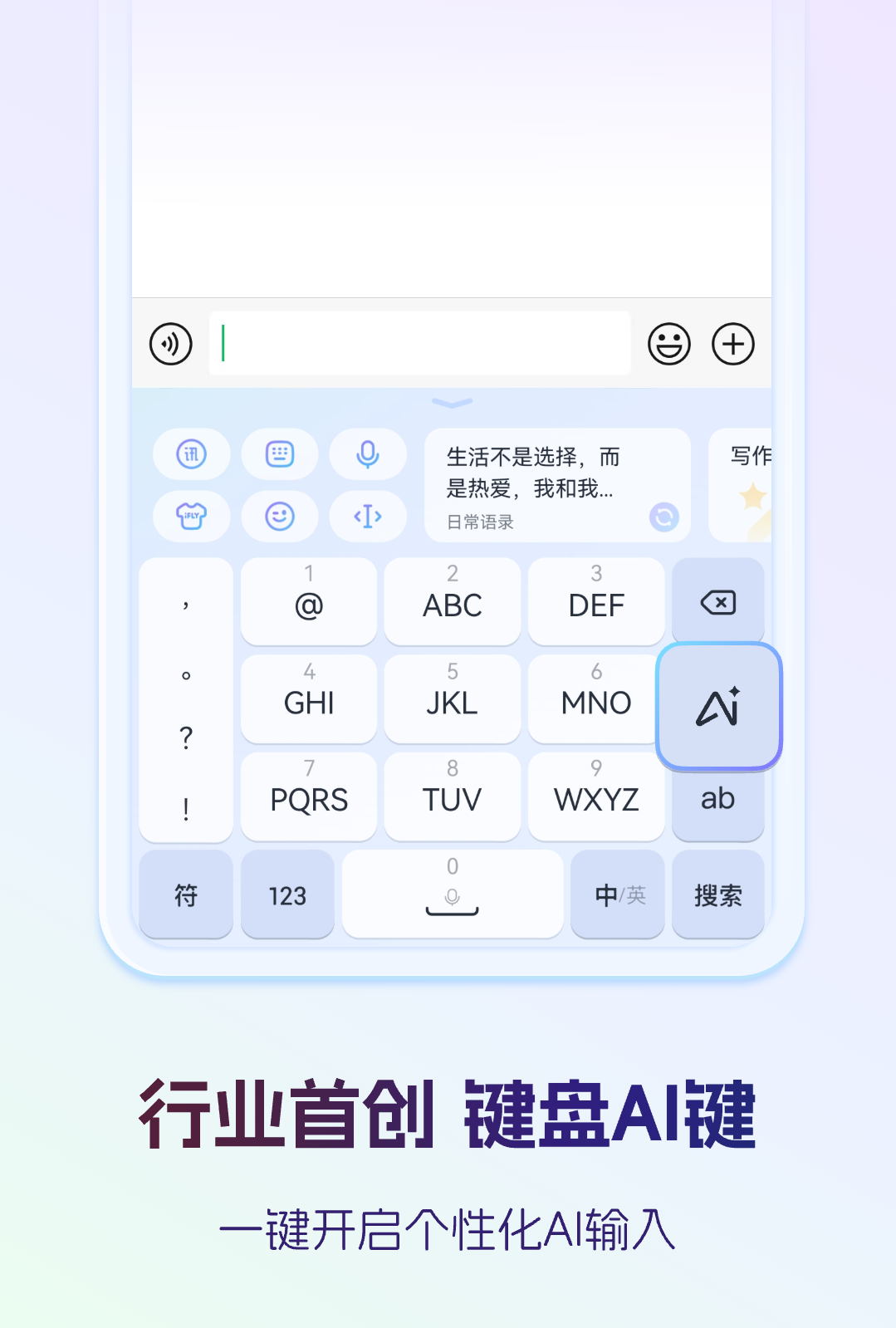Switch to the 123 number keyboard

coord(287,895)
